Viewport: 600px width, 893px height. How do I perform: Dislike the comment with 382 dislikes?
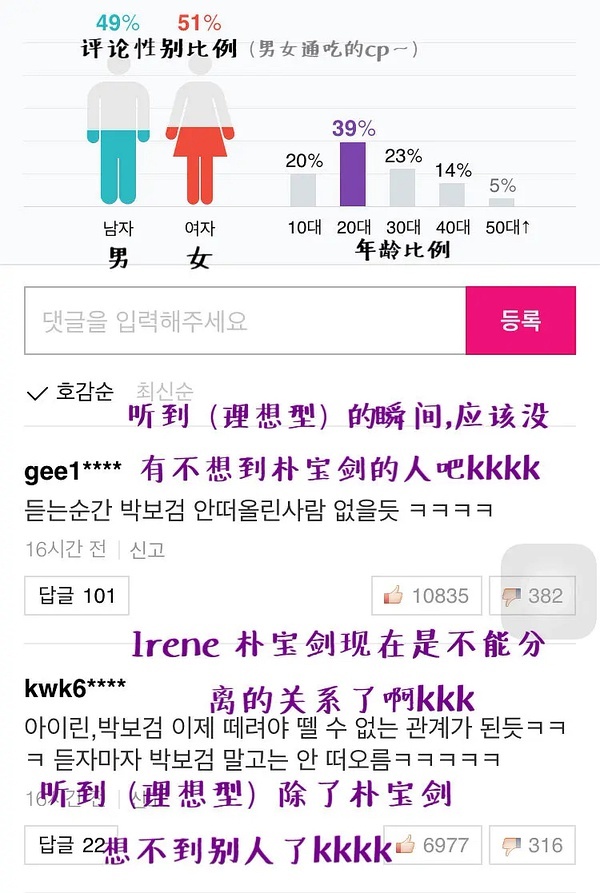pos(533,596)
